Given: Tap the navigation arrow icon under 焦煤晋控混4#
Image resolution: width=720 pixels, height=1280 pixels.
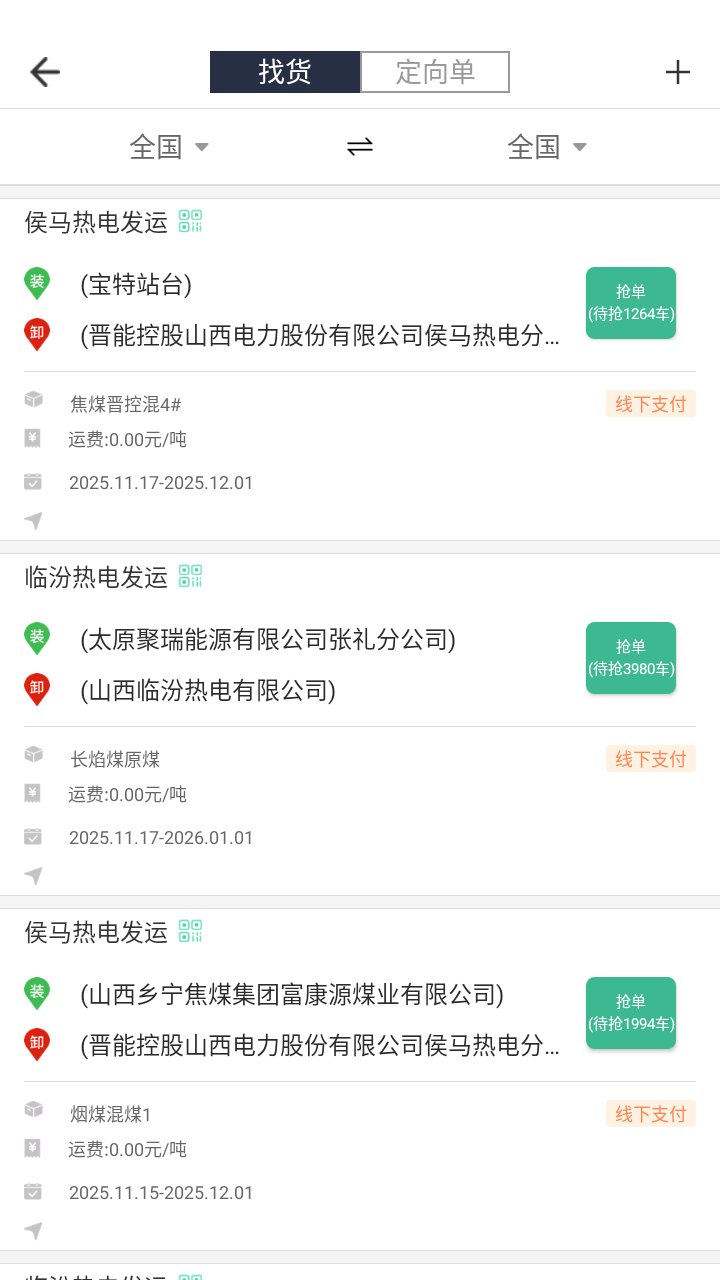Looking at the screenshot, I should pos(33,521).
